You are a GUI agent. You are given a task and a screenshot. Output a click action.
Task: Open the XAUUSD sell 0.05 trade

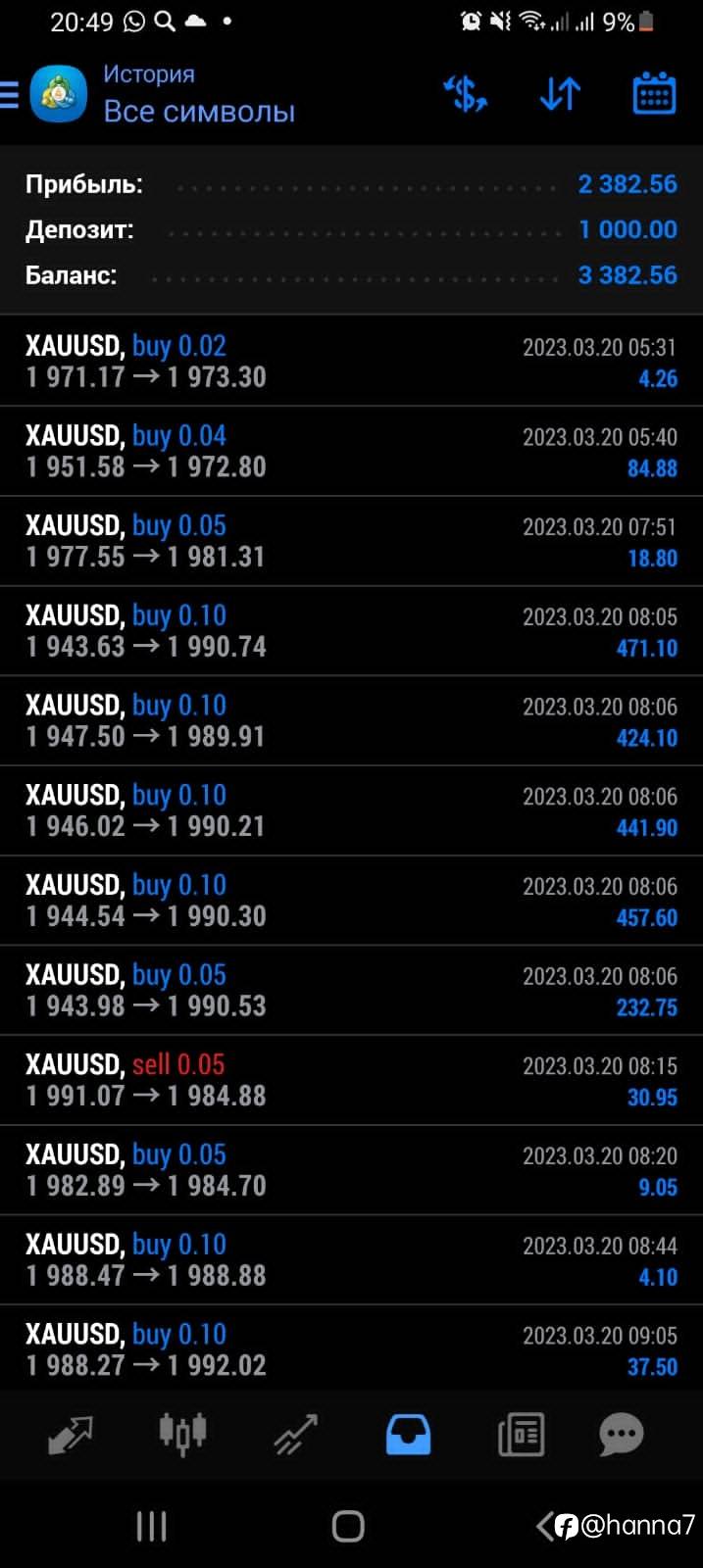point(351,1080)
